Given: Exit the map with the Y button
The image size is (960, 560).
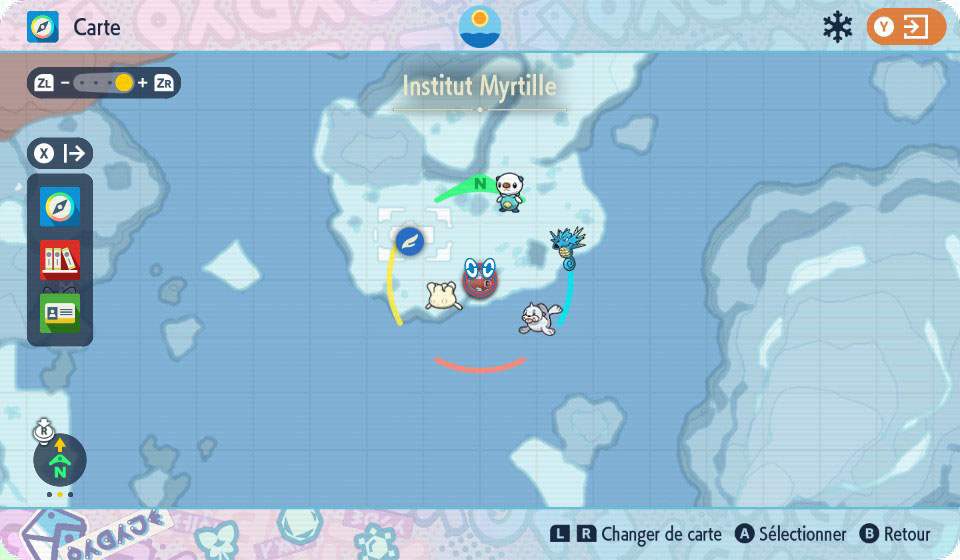Looking at the screenshot, I should coord(906,27).
